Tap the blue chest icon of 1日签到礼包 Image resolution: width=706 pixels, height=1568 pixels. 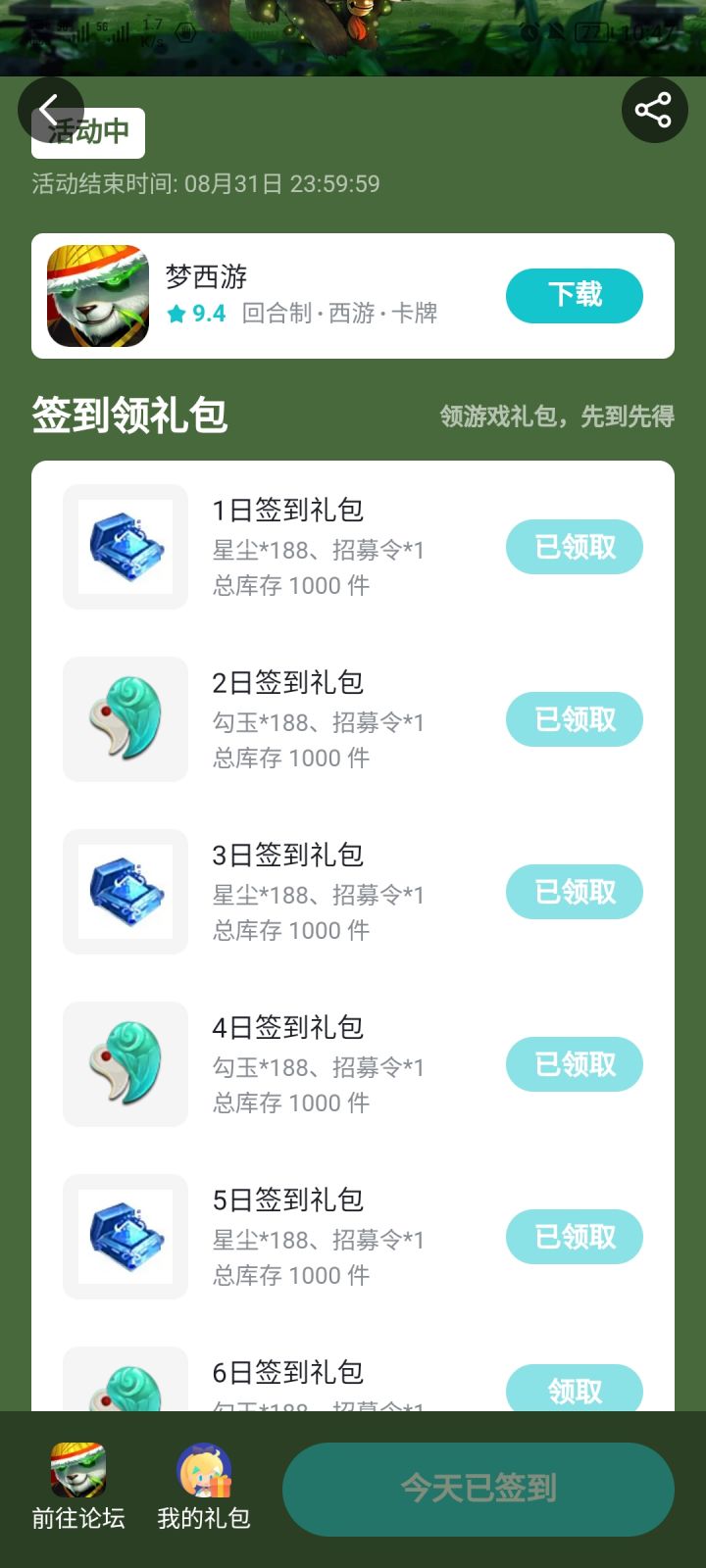tap(125, 547)
